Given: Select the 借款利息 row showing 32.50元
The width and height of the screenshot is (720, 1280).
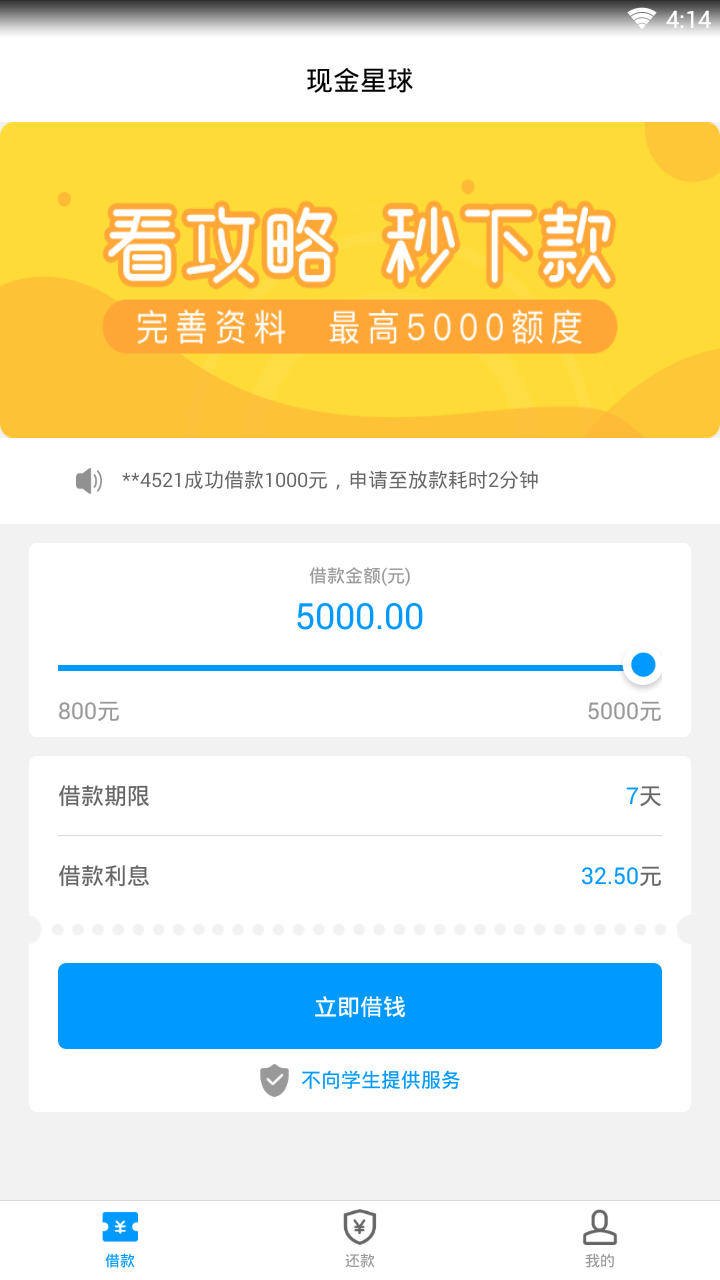Looking at the screenshot, I should pos(360,875).
